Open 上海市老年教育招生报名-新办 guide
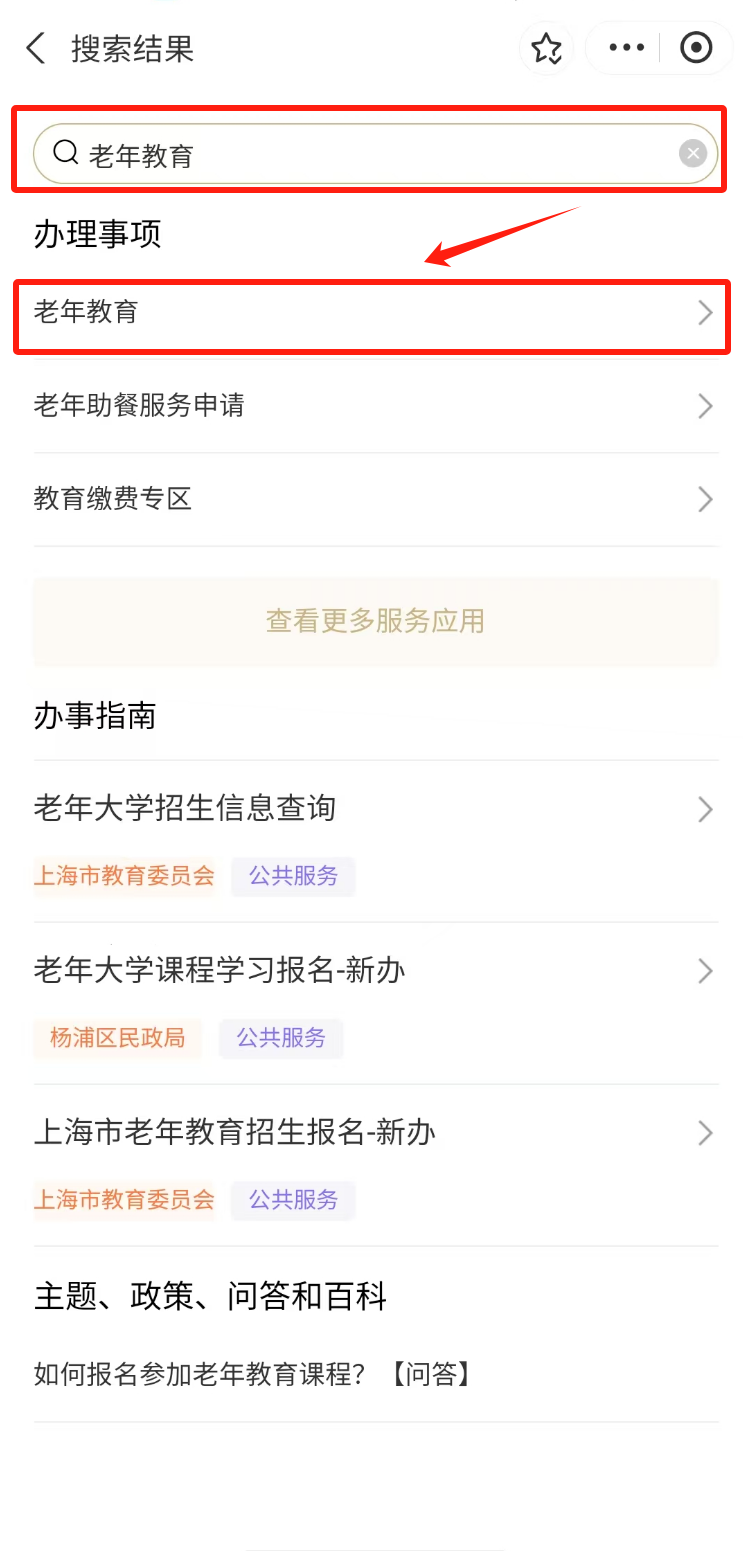This screenshot has width=743, height=1551. [370, 1133]
